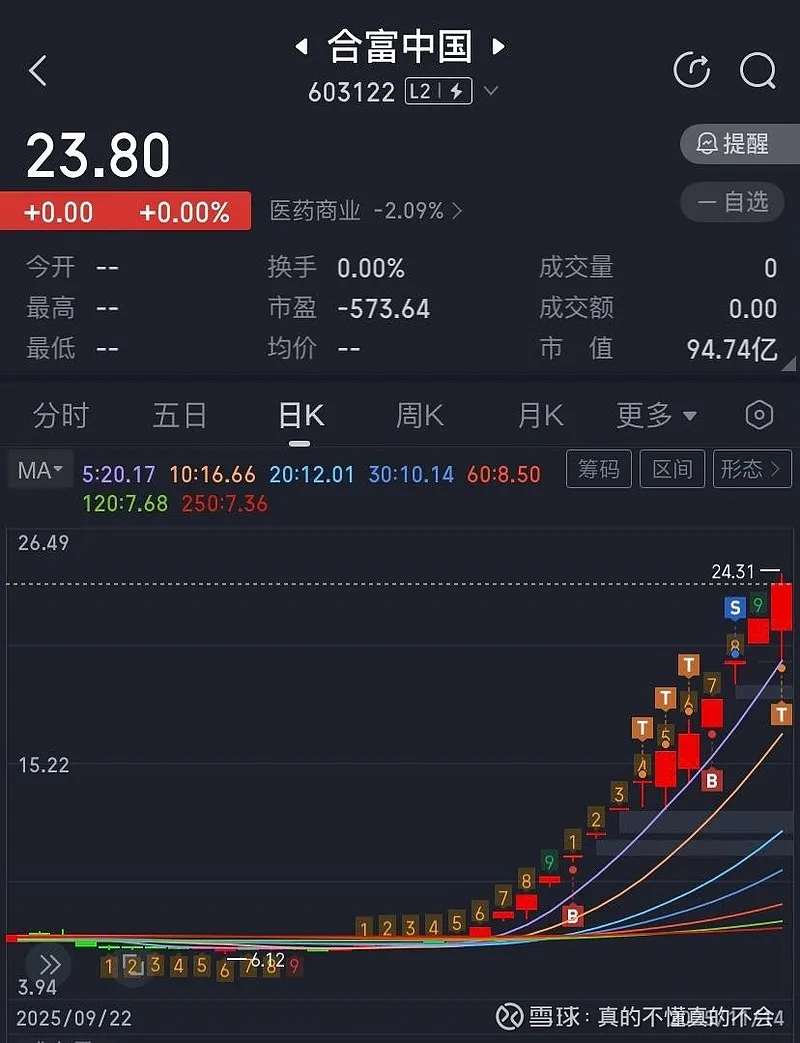The height and width of the screenshot is (1043, 800).
Task: Expand the 更多 chart period dropdown
Action: click(x=656, y=415)
